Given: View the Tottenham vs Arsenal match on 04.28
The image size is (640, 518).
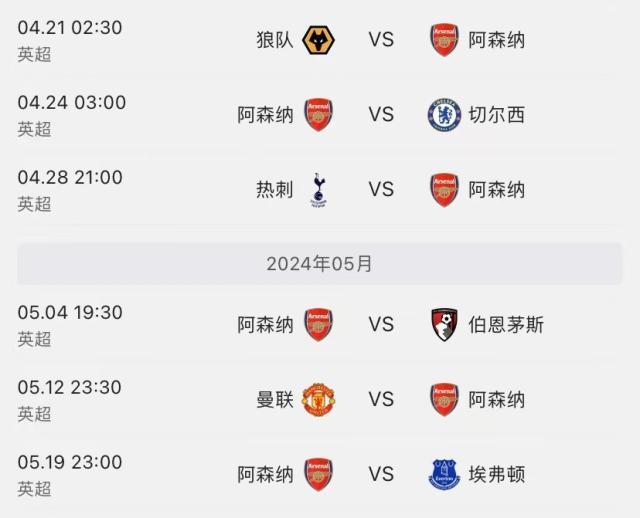Looking at the screenshot, I should (380, 190).
